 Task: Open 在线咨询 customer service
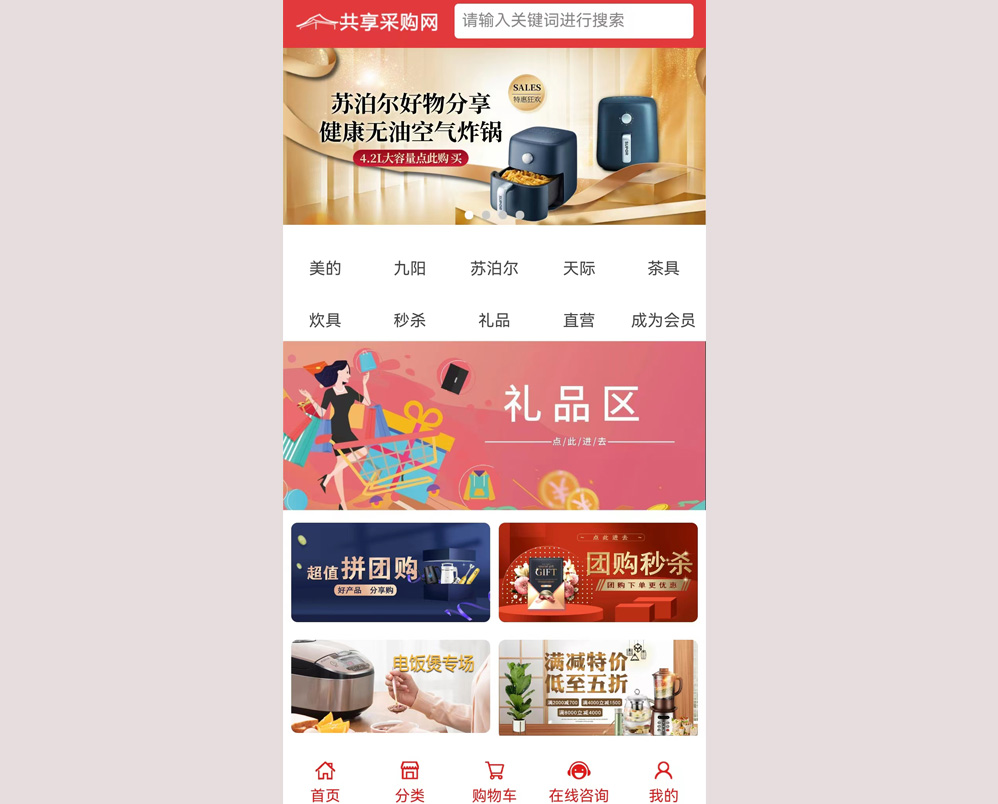click(x=578, y=781)
